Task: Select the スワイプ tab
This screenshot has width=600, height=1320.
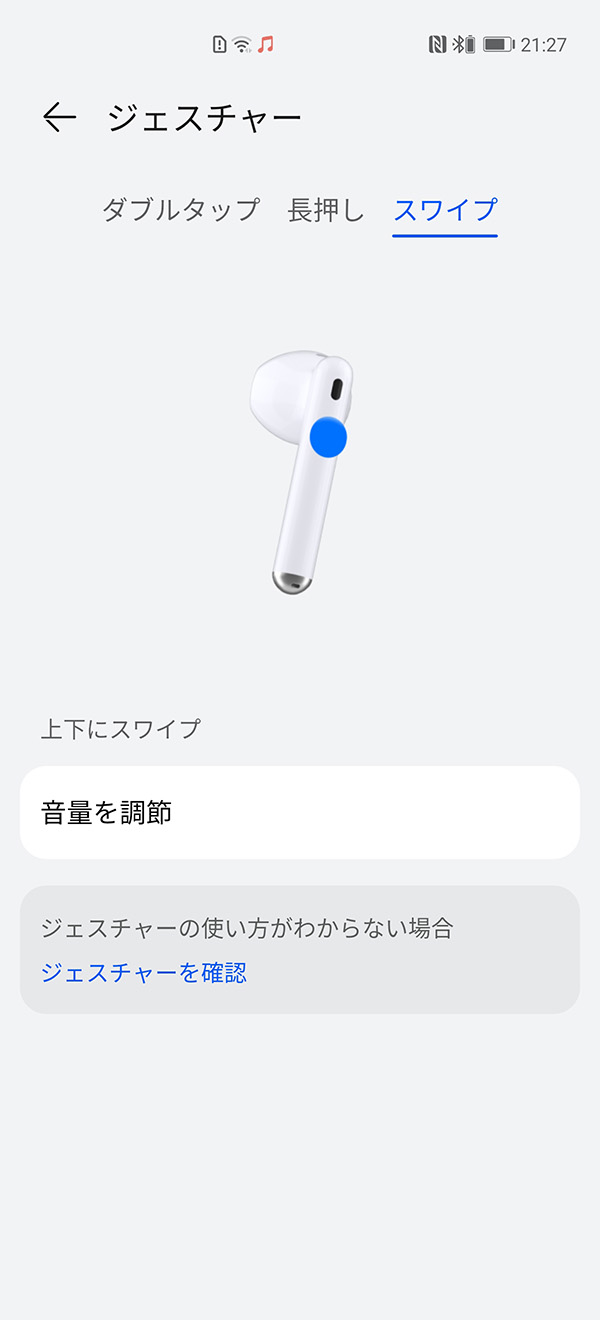Action: [x=445, y=210]
